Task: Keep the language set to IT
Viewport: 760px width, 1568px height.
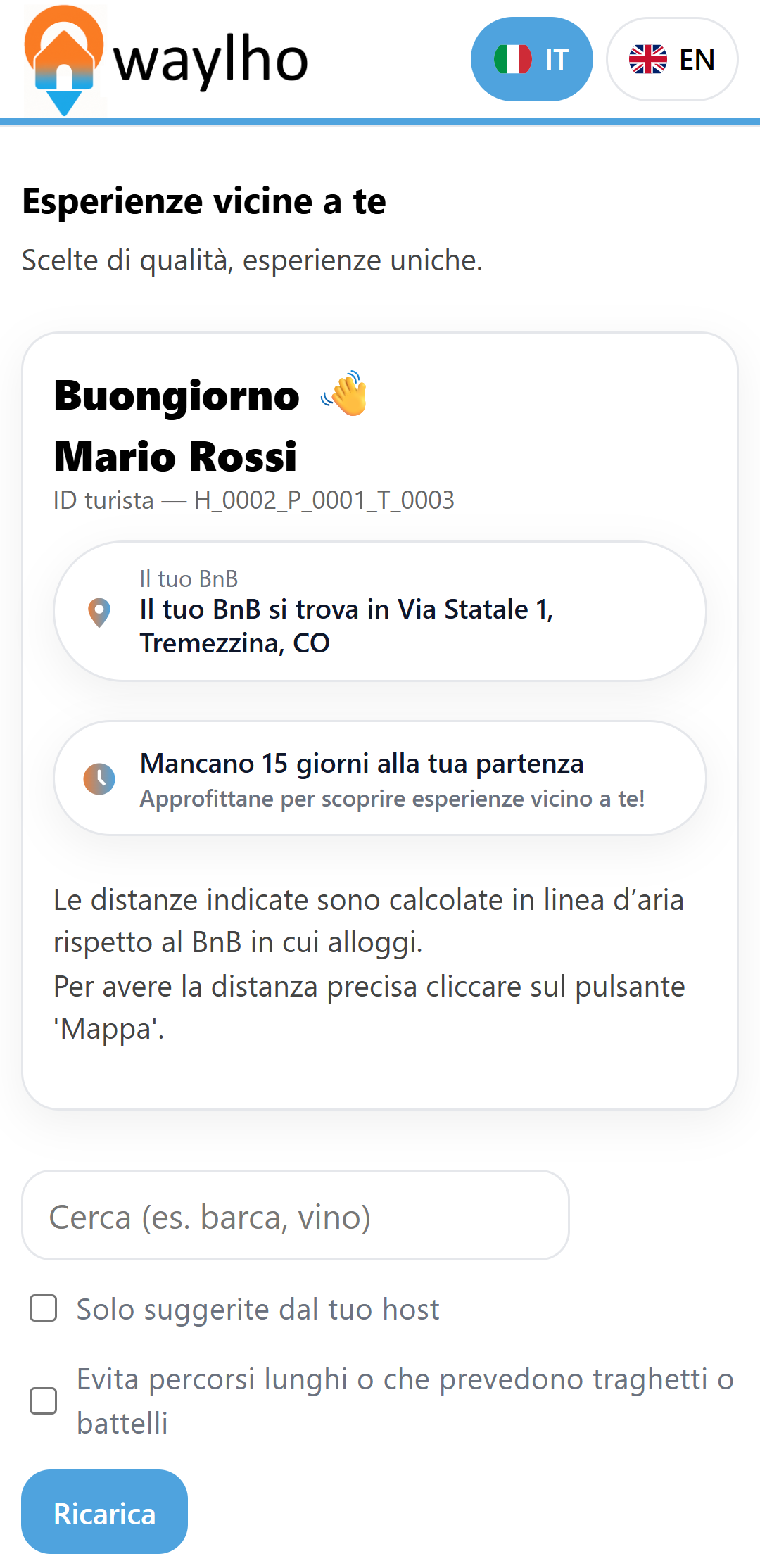Action: (x=531, y=59)
